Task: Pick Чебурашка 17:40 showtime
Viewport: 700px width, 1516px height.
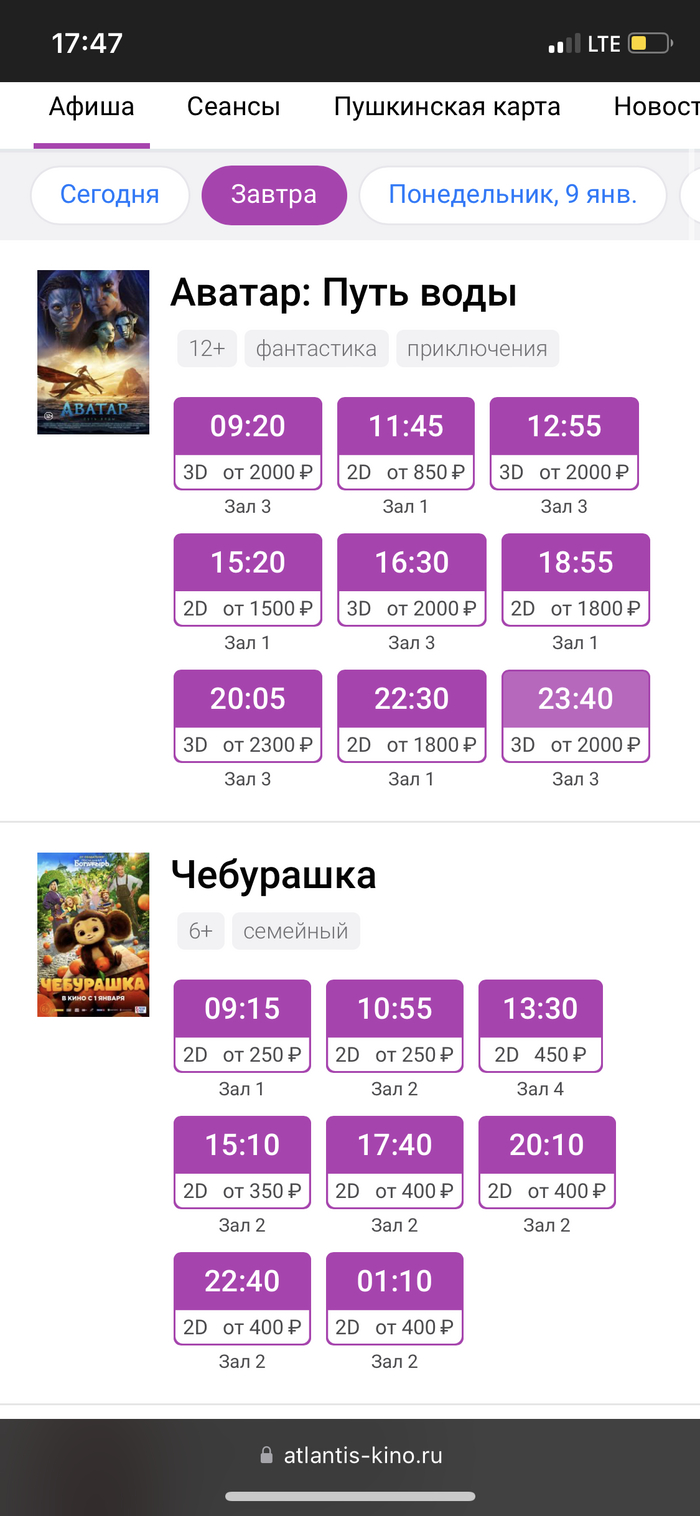Action: pyautogui.click(x=394, y=1162)
